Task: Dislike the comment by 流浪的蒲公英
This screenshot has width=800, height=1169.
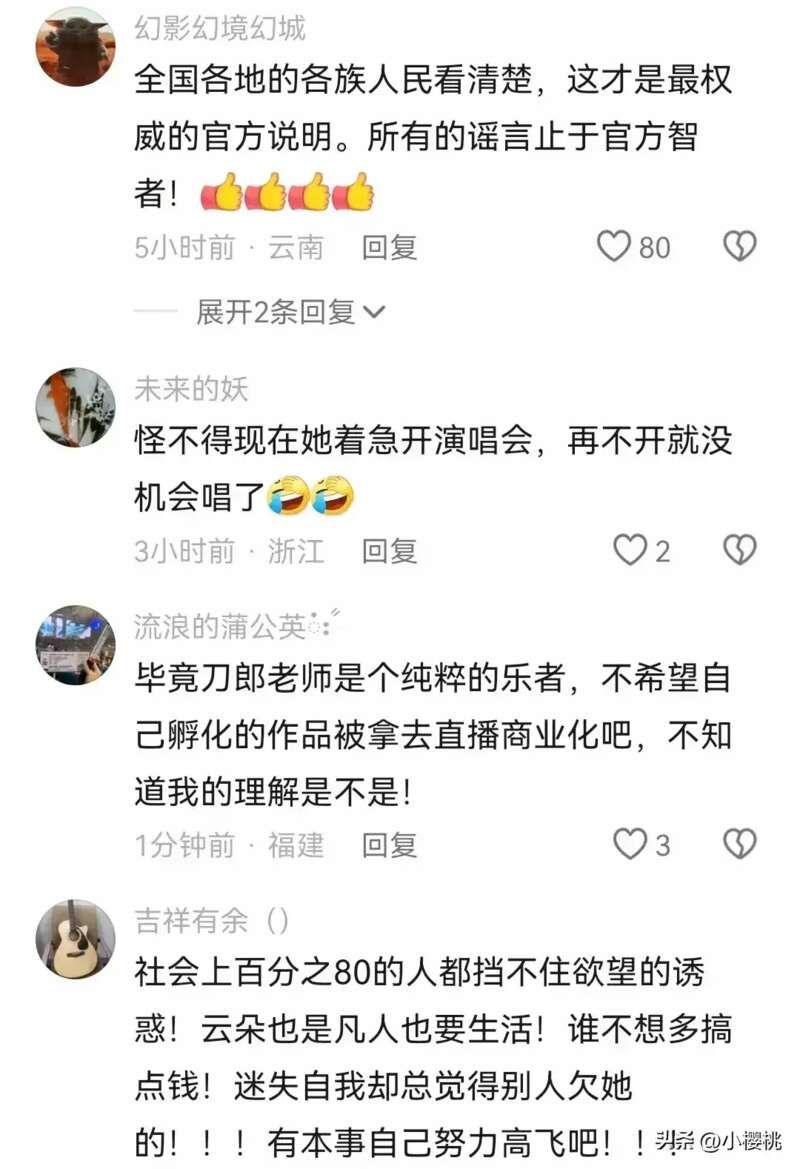Action: pyautogui.click(x=739, y=845)
